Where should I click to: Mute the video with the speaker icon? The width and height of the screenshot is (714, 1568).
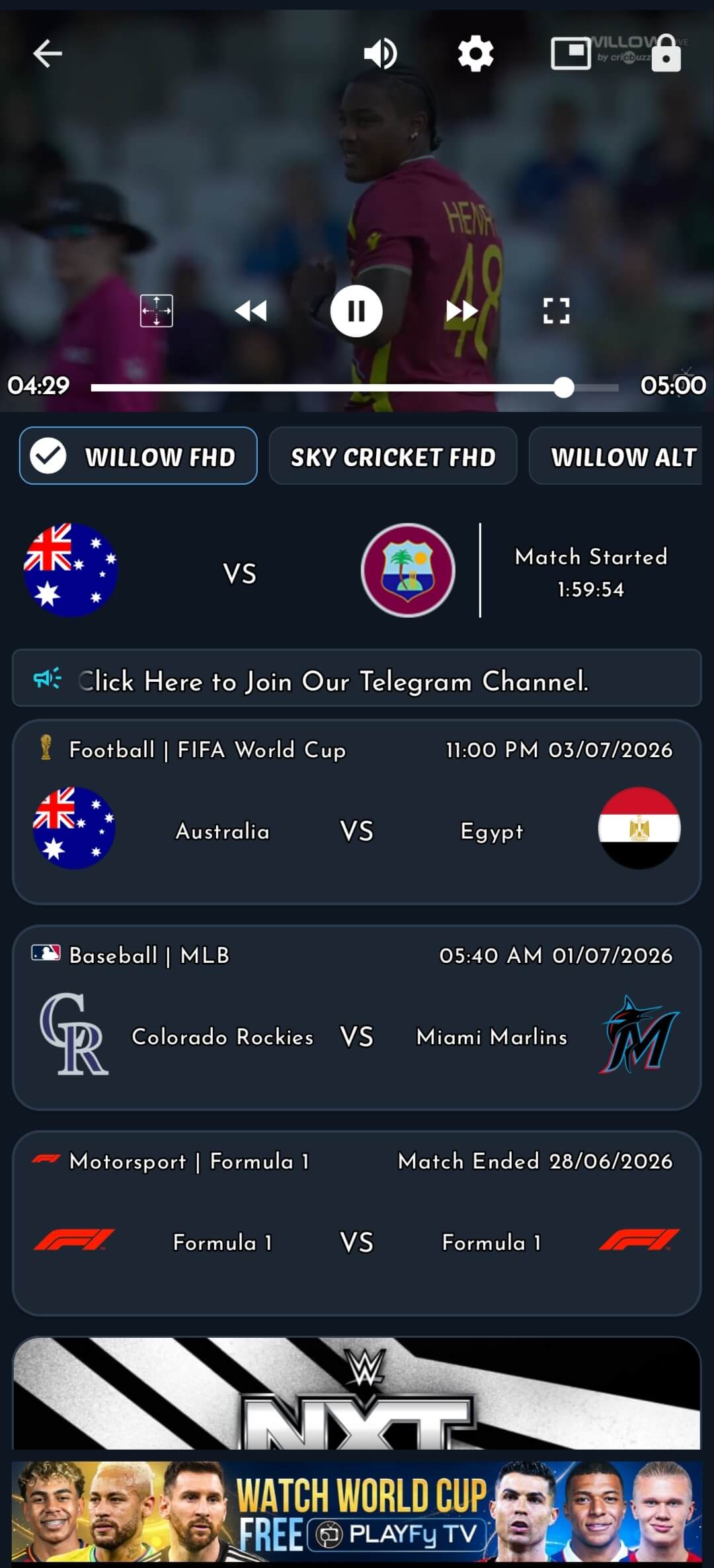tap(380, 54)
